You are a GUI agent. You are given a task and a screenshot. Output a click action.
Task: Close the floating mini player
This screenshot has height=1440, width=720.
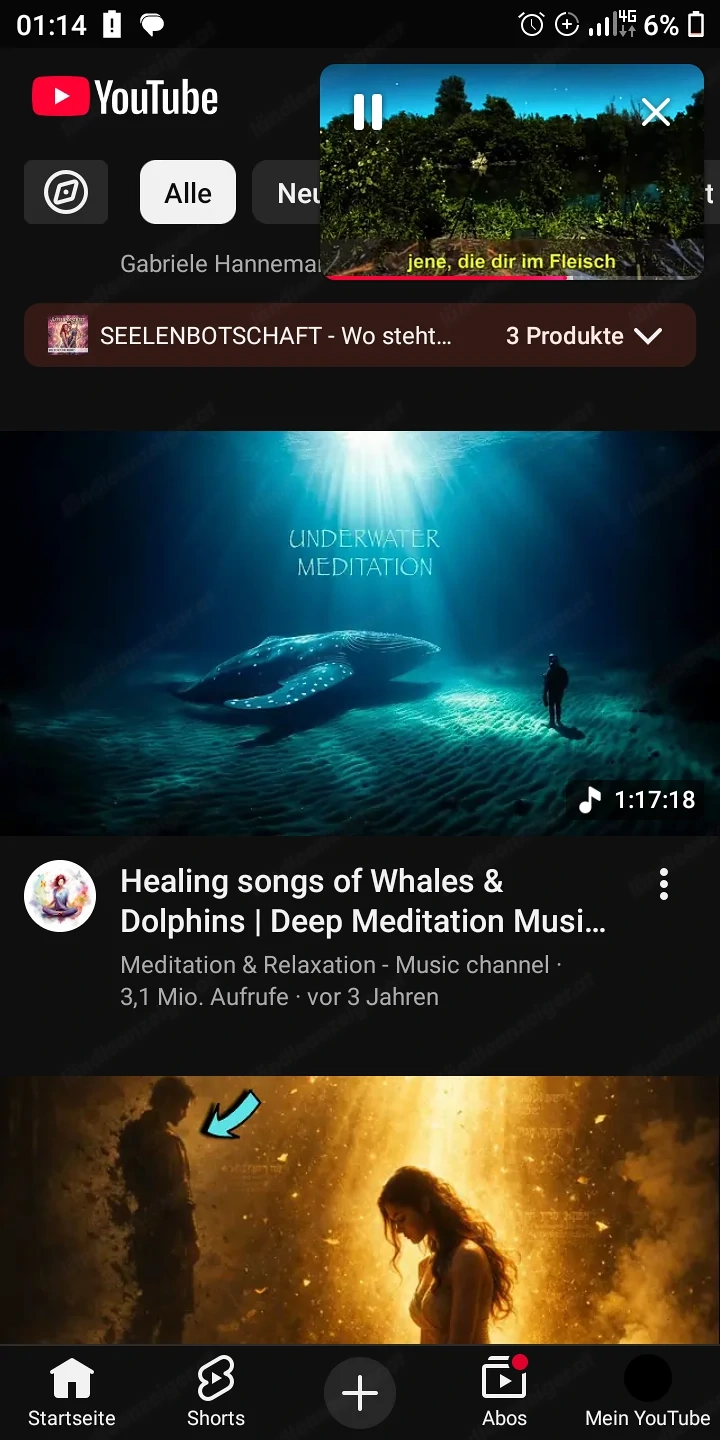(656, 112)
